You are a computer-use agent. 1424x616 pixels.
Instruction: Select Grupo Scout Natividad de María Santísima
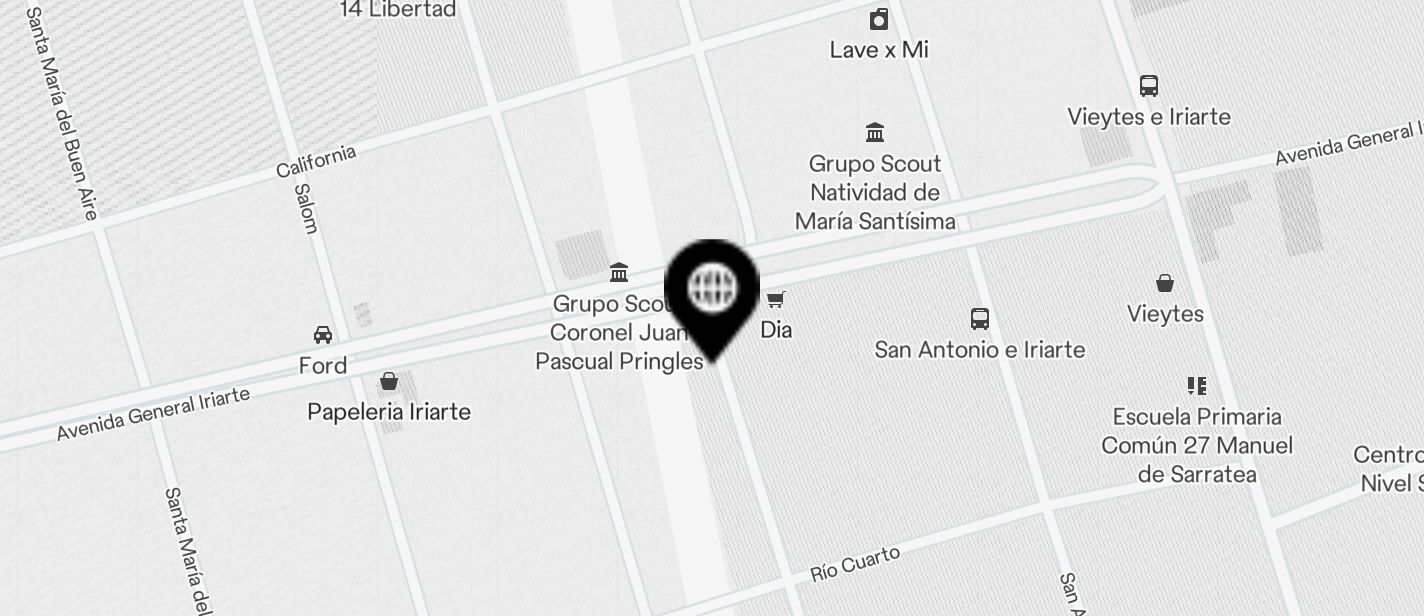(x=875, y=133)
